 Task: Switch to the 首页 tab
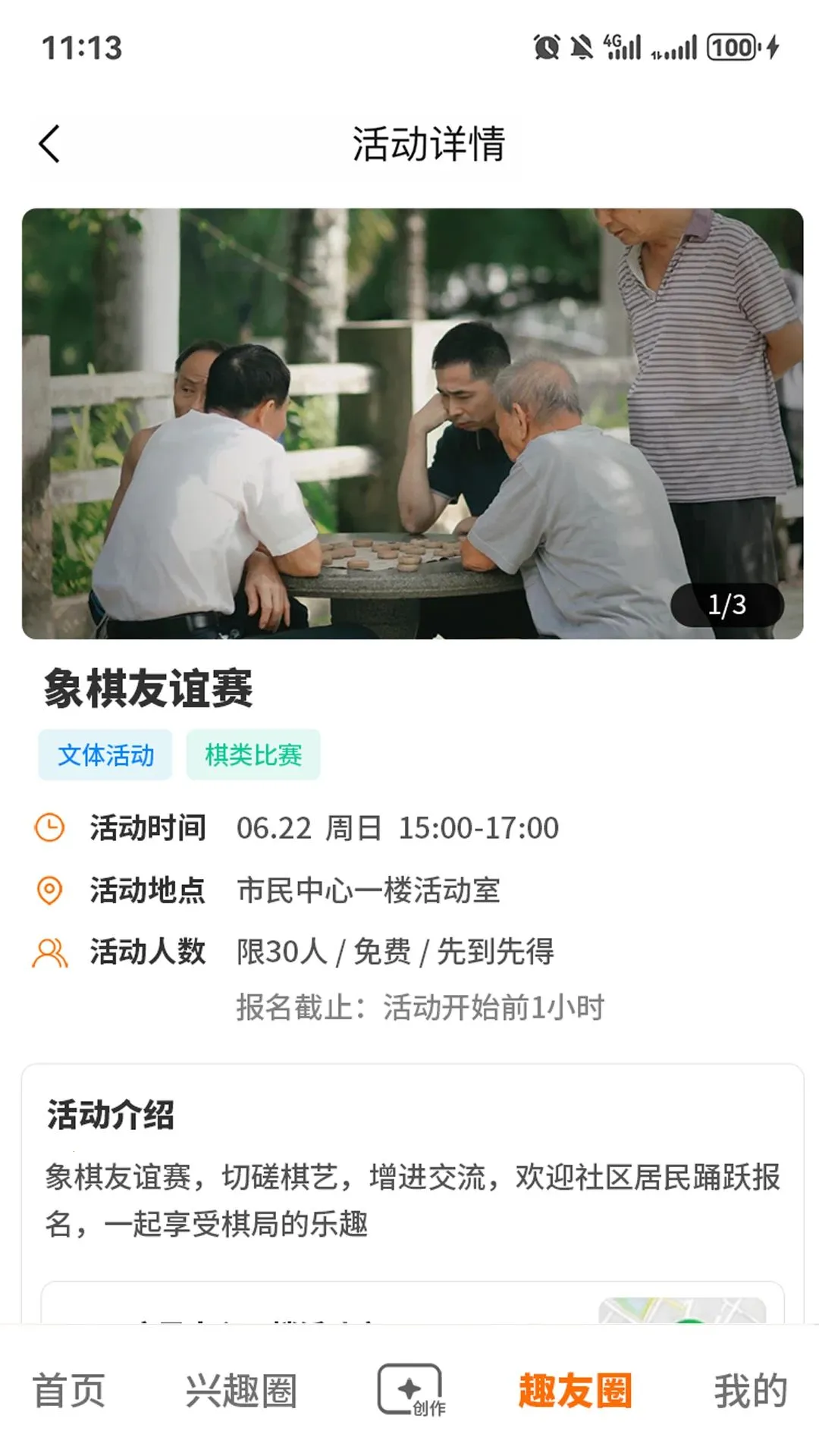(x=69, y=1390)
